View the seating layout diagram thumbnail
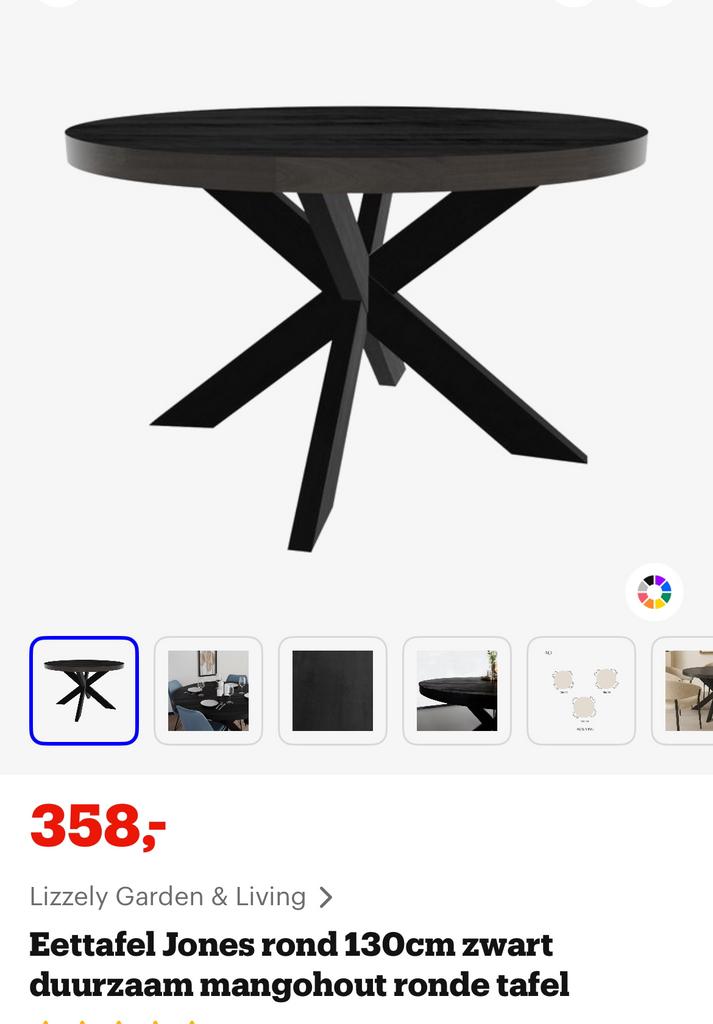 point(581,691)
